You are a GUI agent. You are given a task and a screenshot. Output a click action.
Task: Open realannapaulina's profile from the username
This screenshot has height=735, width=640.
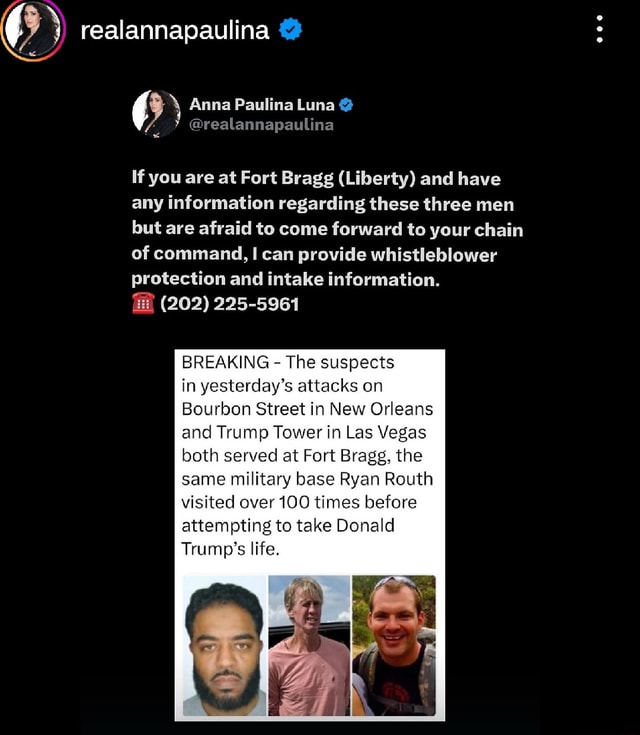[x=174, y=31]
